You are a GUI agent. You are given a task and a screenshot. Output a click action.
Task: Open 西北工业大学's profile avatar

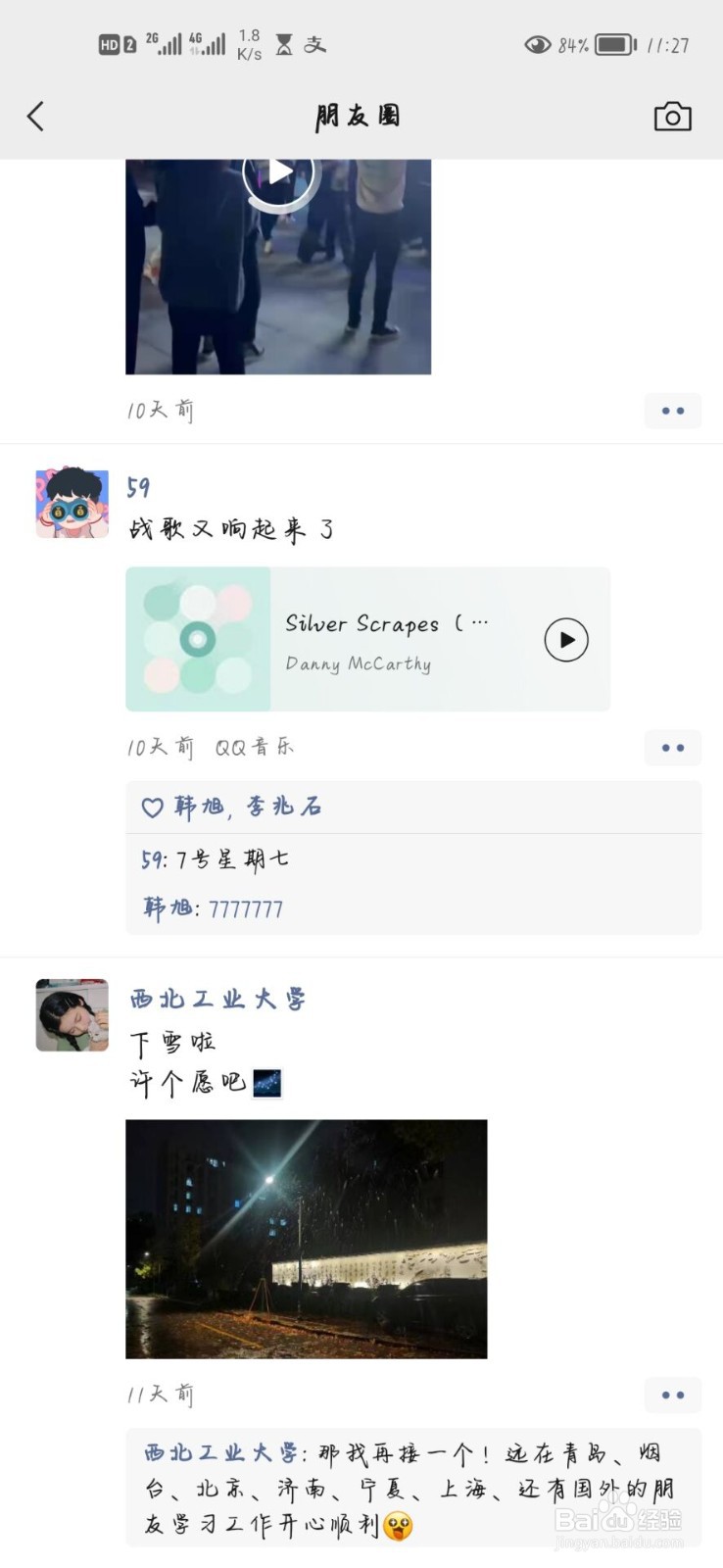click(x=71, y=1015)
